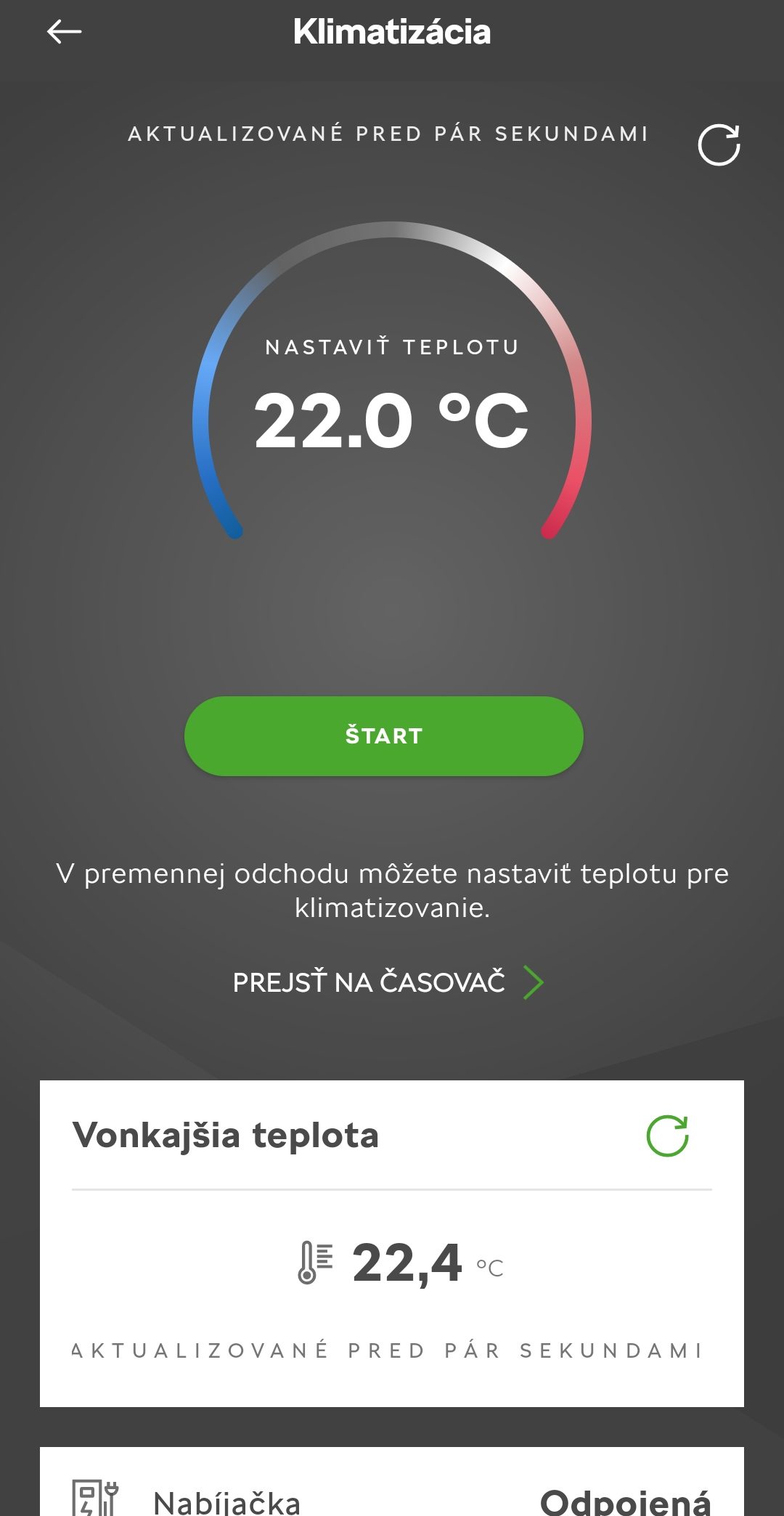Go back using the top-left arrow

(64, 32)
